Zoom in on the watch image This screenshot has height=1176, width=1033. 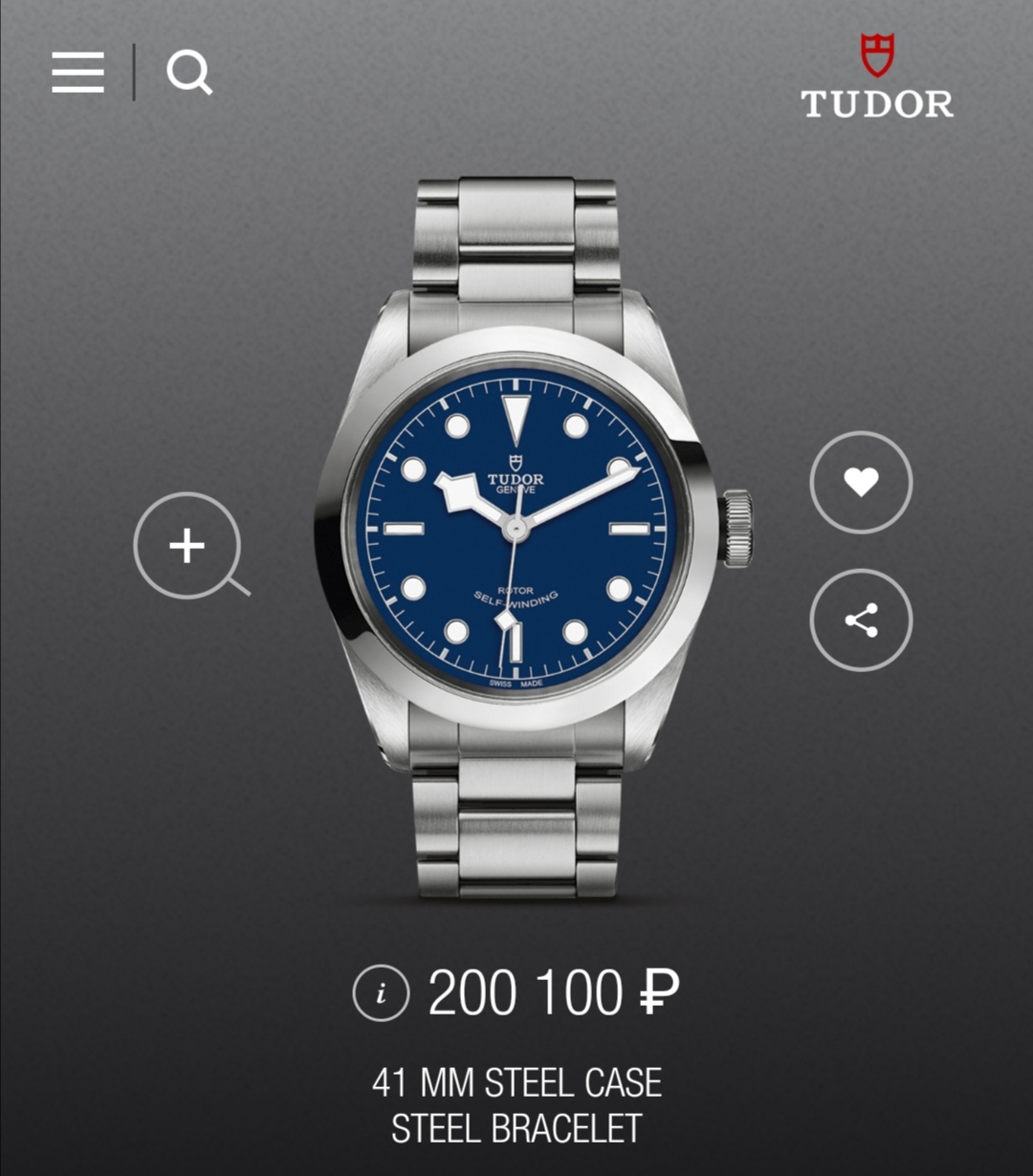point(188,546)
